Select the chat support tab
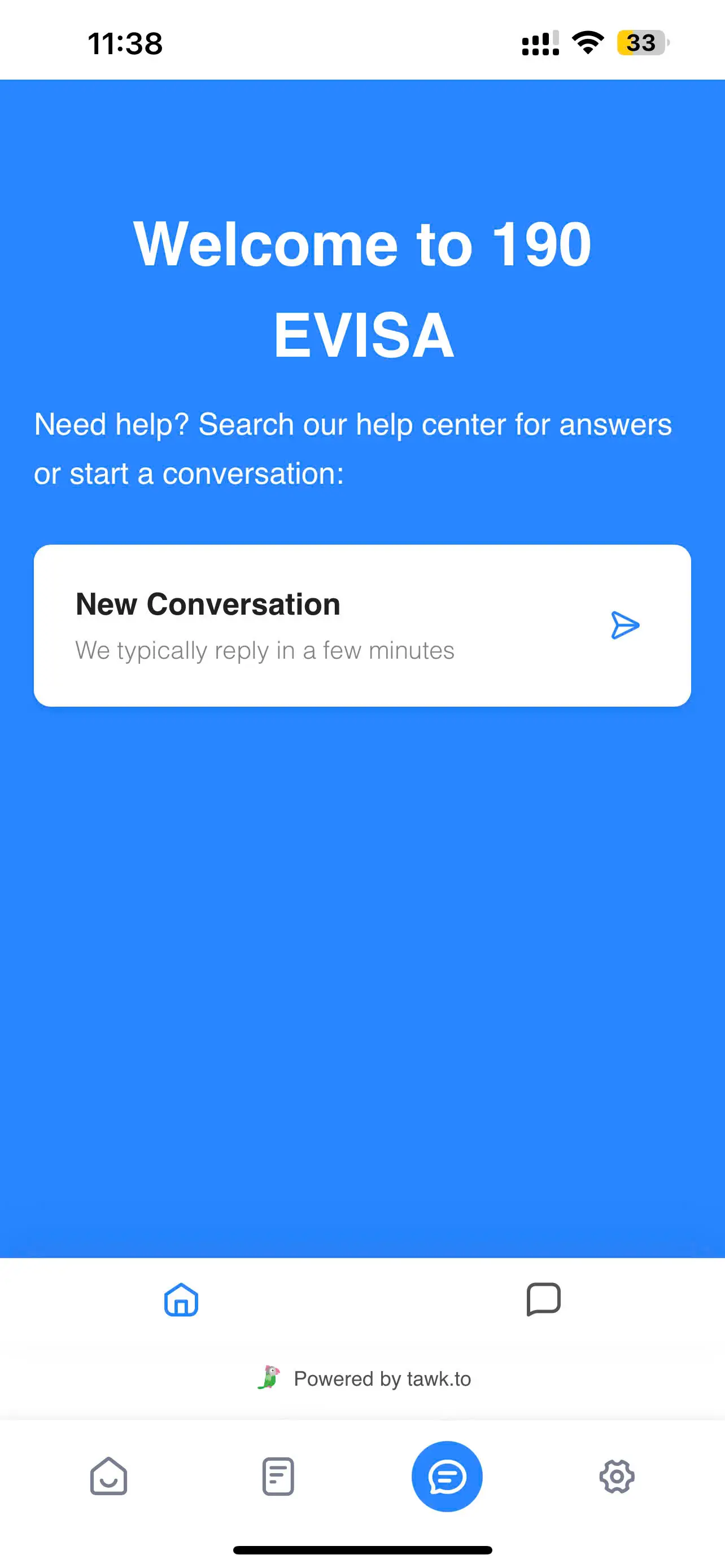Screen dimensions: 725x1568 click(x=447, y=1476)
